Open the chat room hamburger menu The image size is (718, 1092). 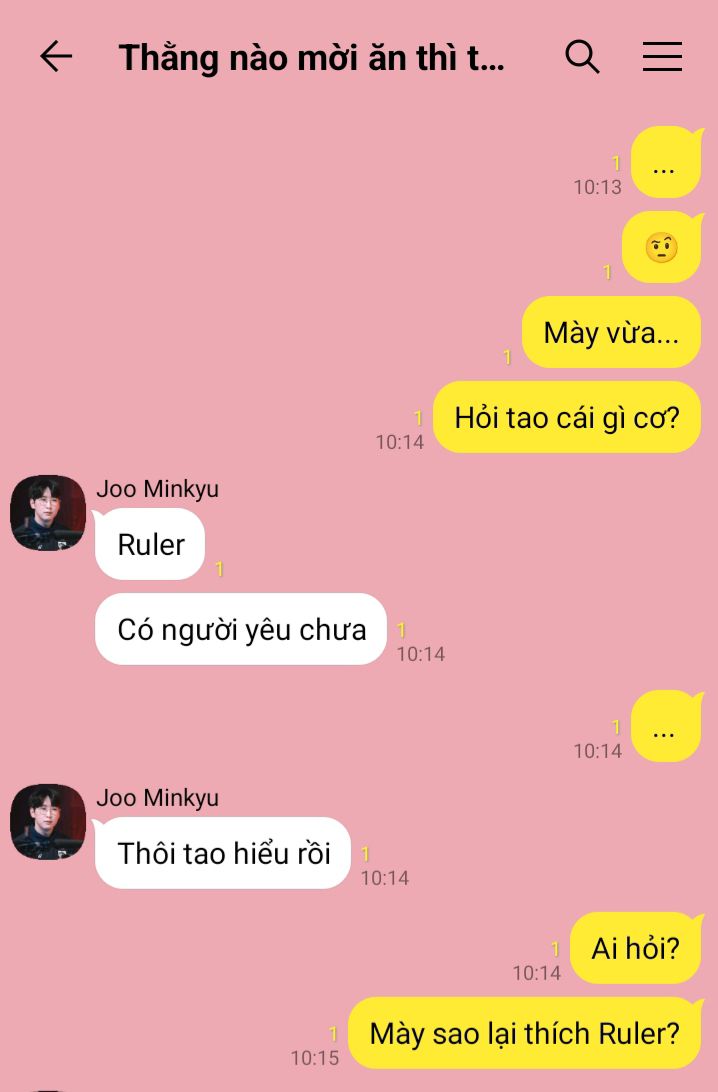point(662,57)
